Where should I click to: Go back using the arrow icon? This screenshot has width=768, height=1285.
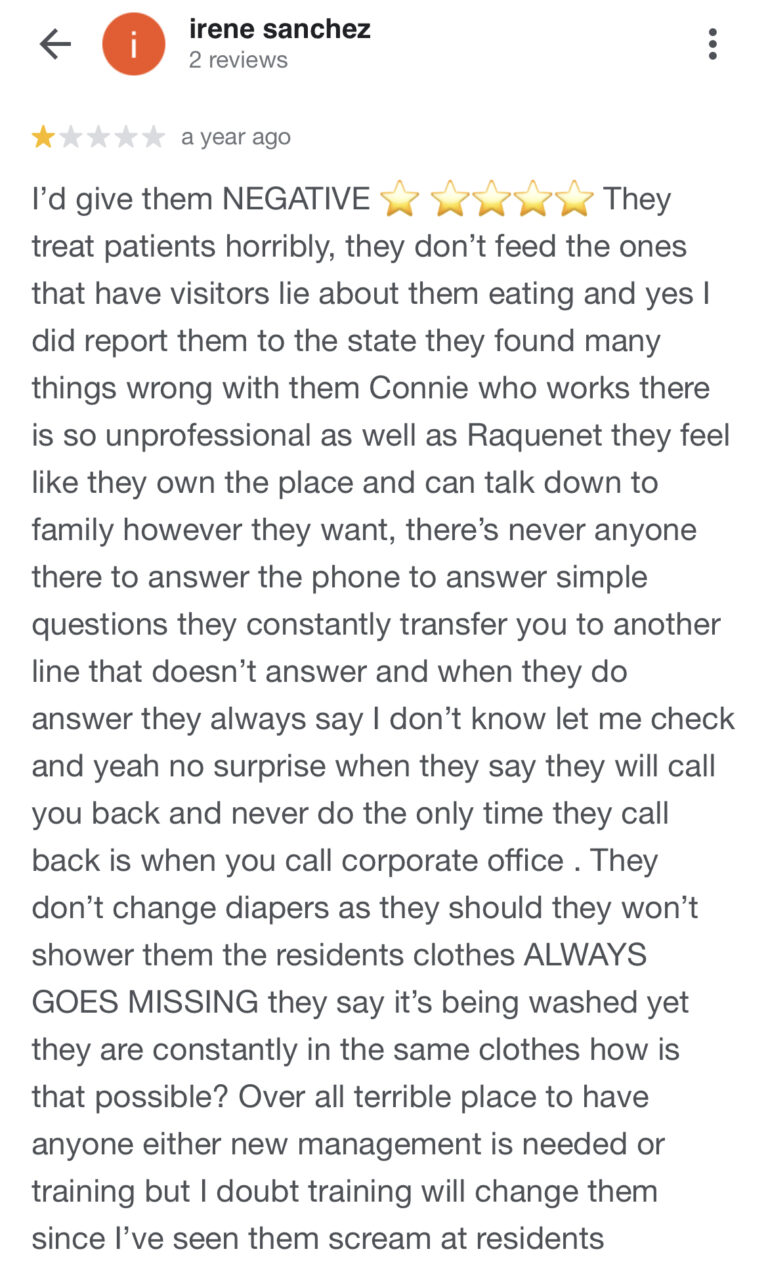(x=55, y=44)
